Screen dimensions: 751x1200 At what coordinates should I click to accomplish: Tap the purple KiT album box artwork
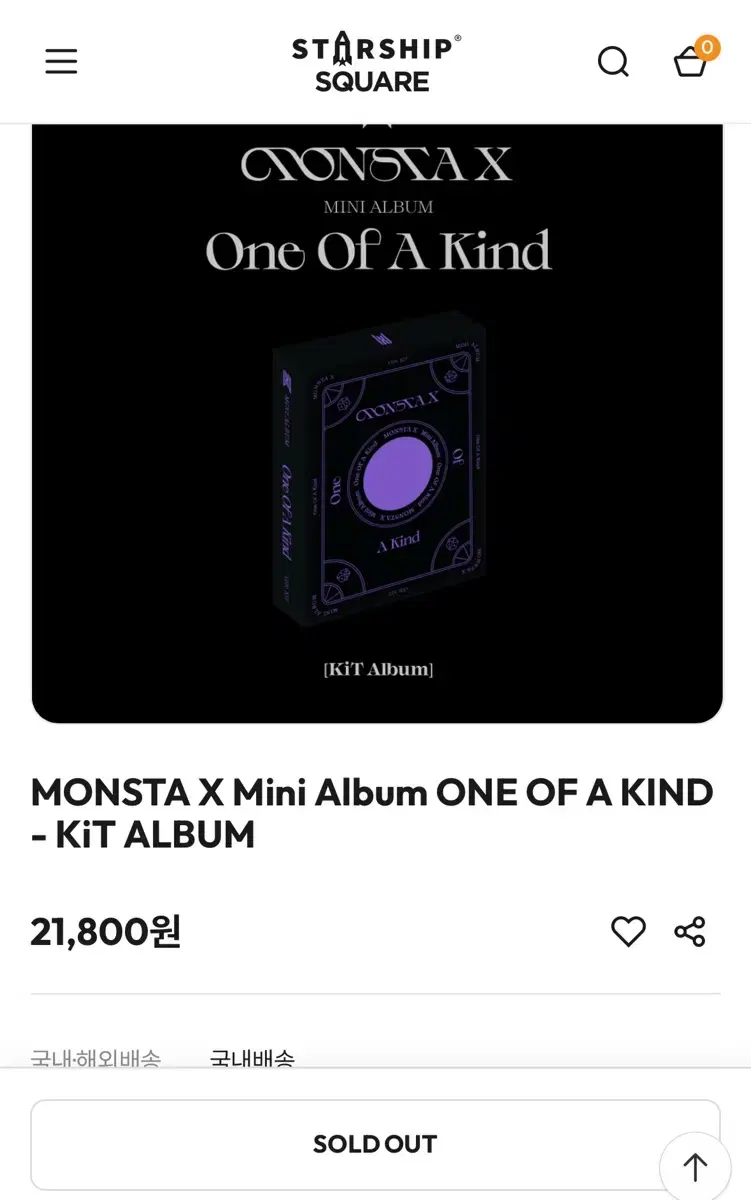(x=377, y=470)
